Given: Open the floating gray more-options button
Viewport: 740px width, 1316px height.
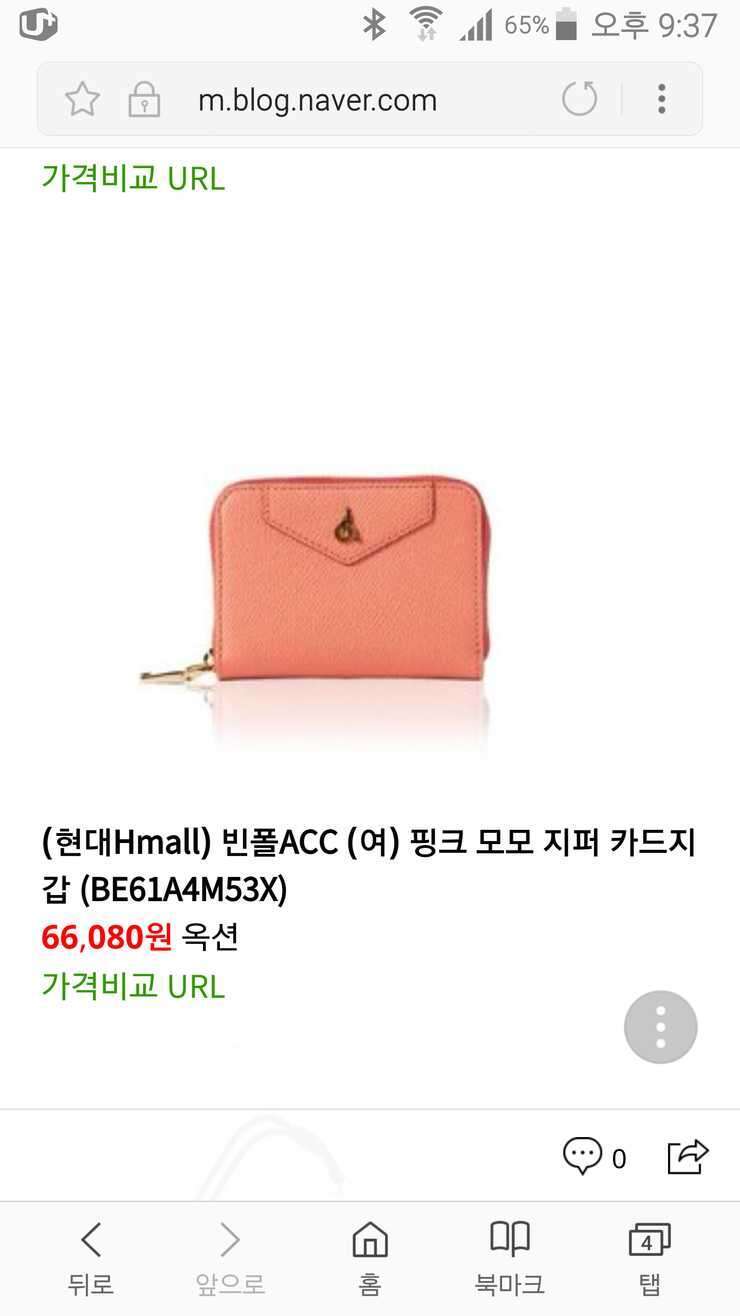Looking at the screenshot, I should point(660,1027).
